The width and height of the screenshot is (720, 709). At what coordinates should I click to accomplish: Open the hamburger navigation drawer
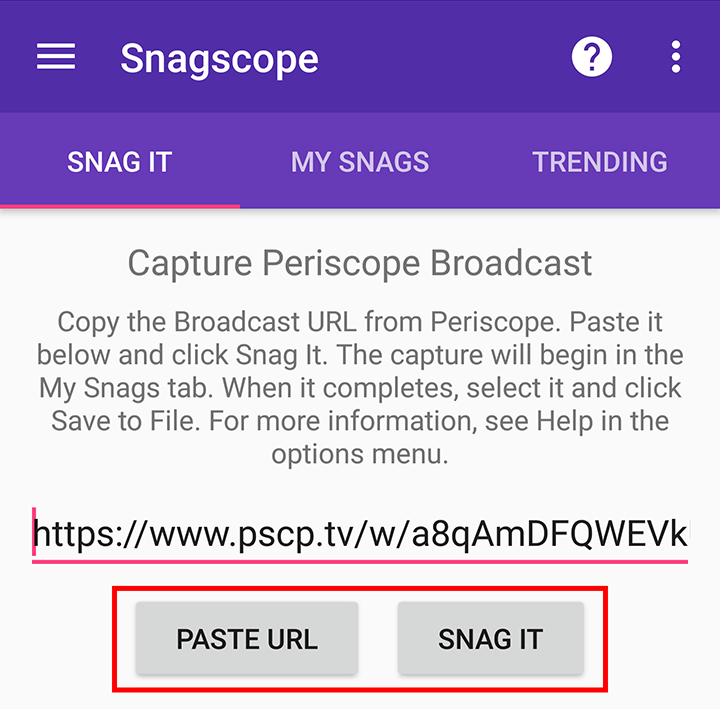(x=56, y=57)
